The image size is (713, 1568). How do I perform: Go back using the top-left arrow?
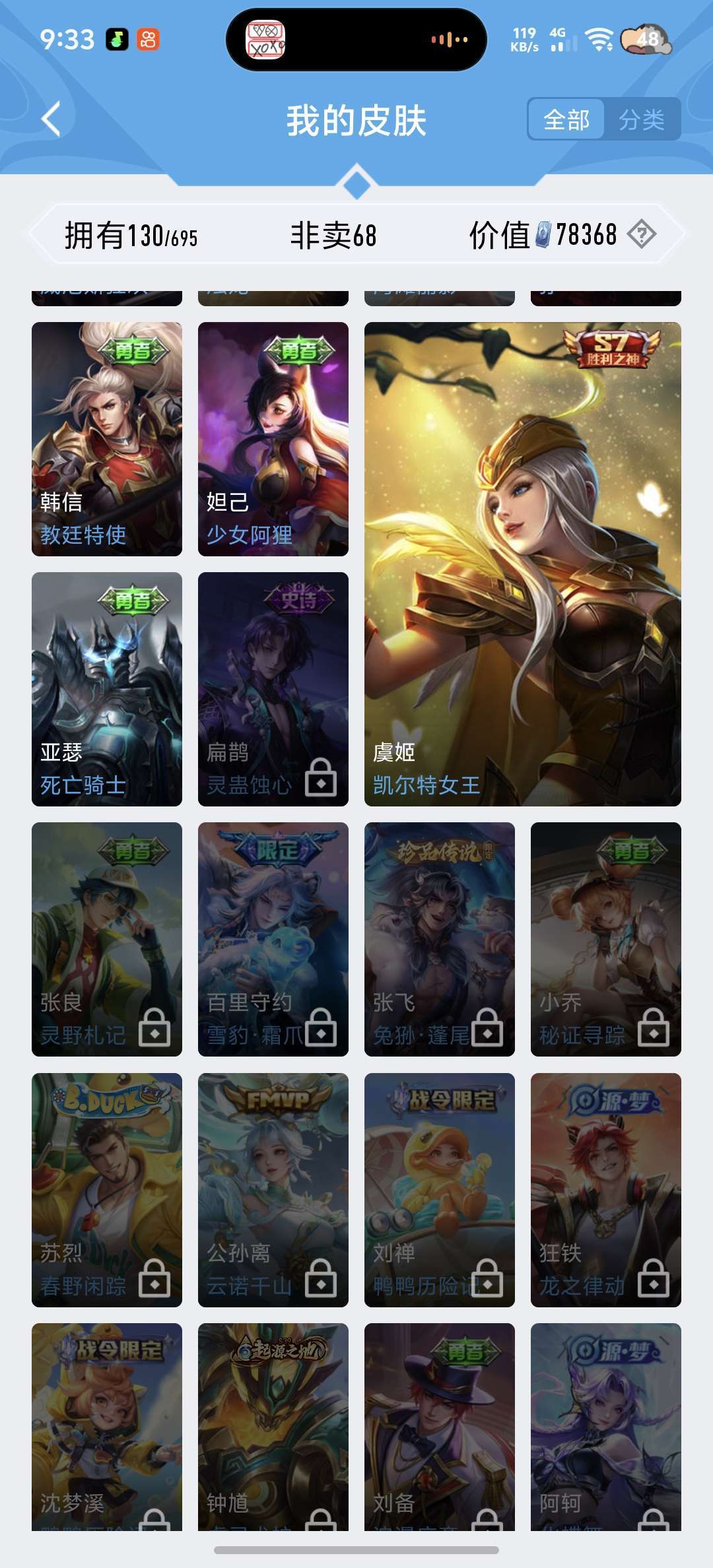(x=51, y=119)
